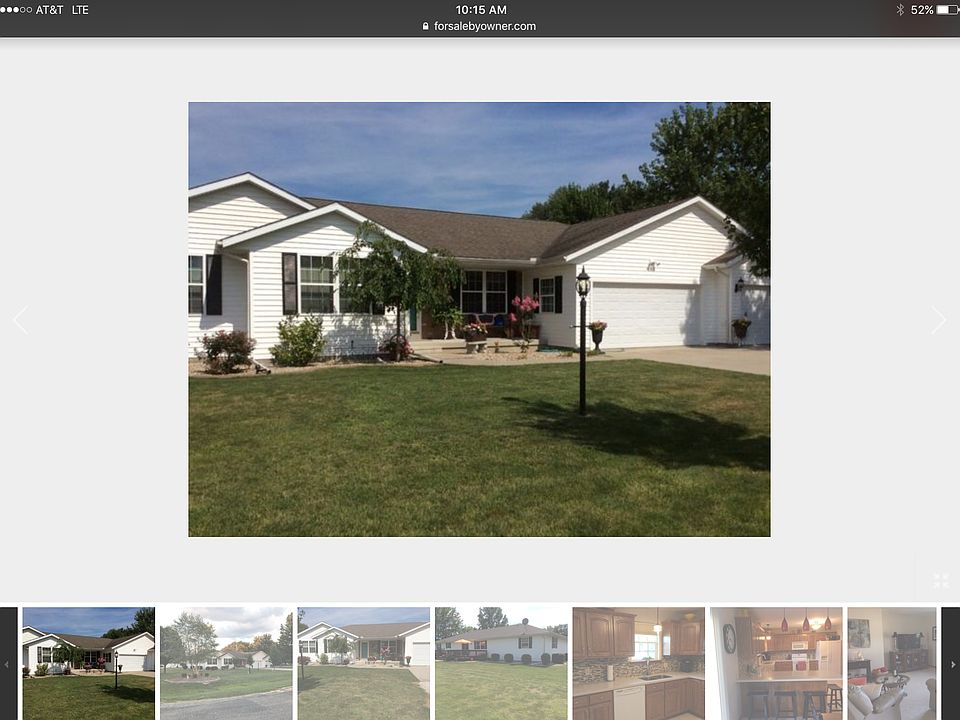Select the thumbnail showing the street view
Viewport: 960px width, 720px height.
pyautogui.click(x=226, y=663)
